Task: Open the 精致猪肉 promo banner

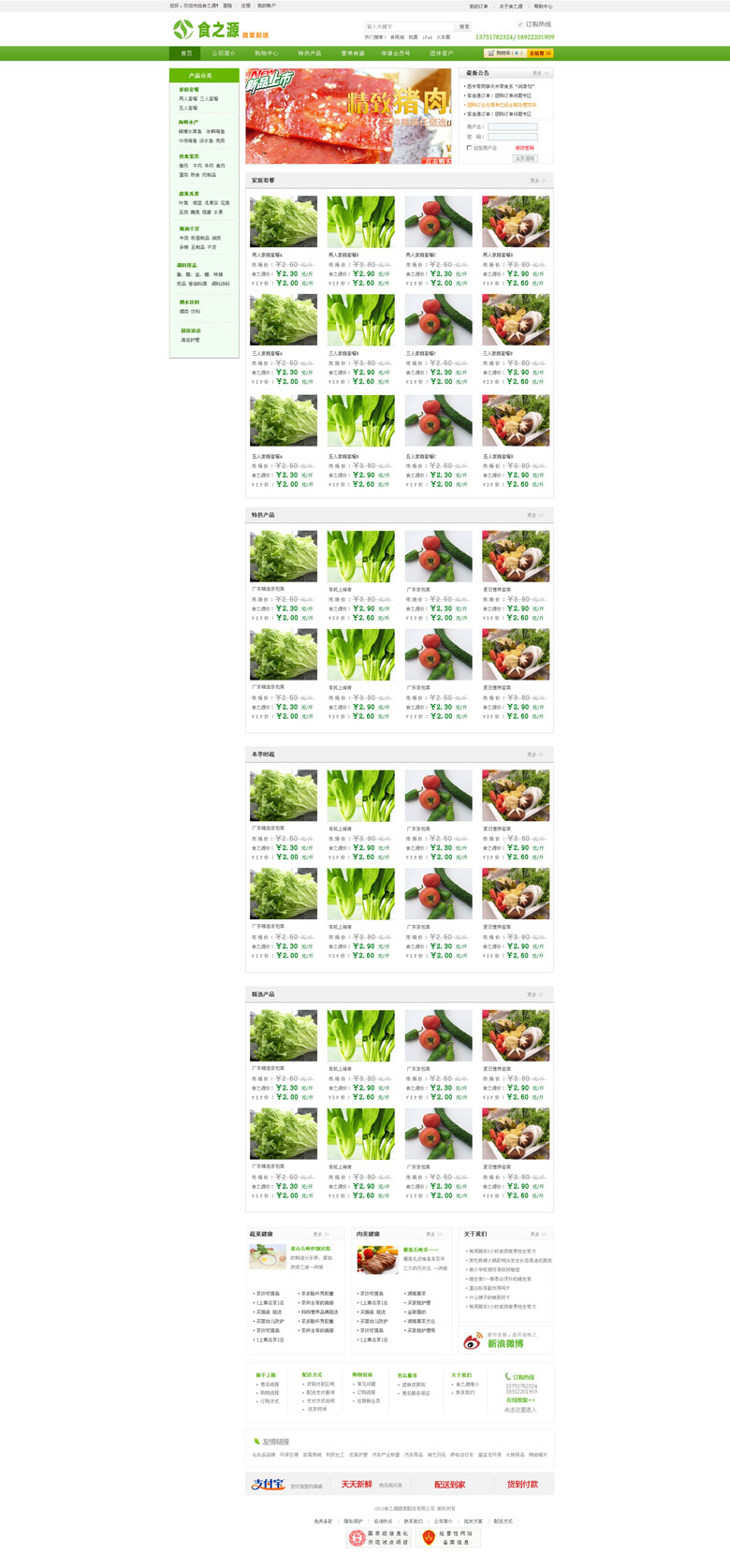Action: (348, 116)
